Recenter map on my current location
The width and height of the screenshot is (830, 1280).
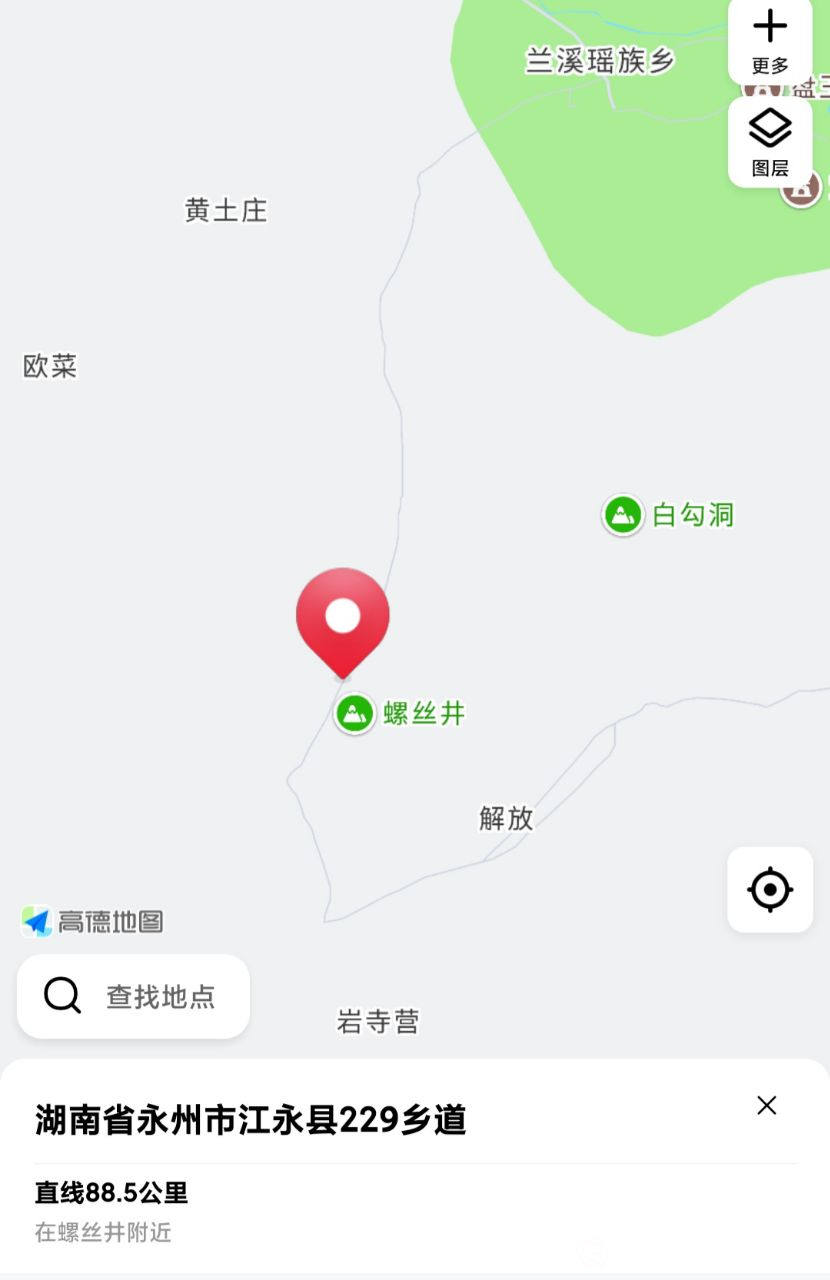point(769,890)
